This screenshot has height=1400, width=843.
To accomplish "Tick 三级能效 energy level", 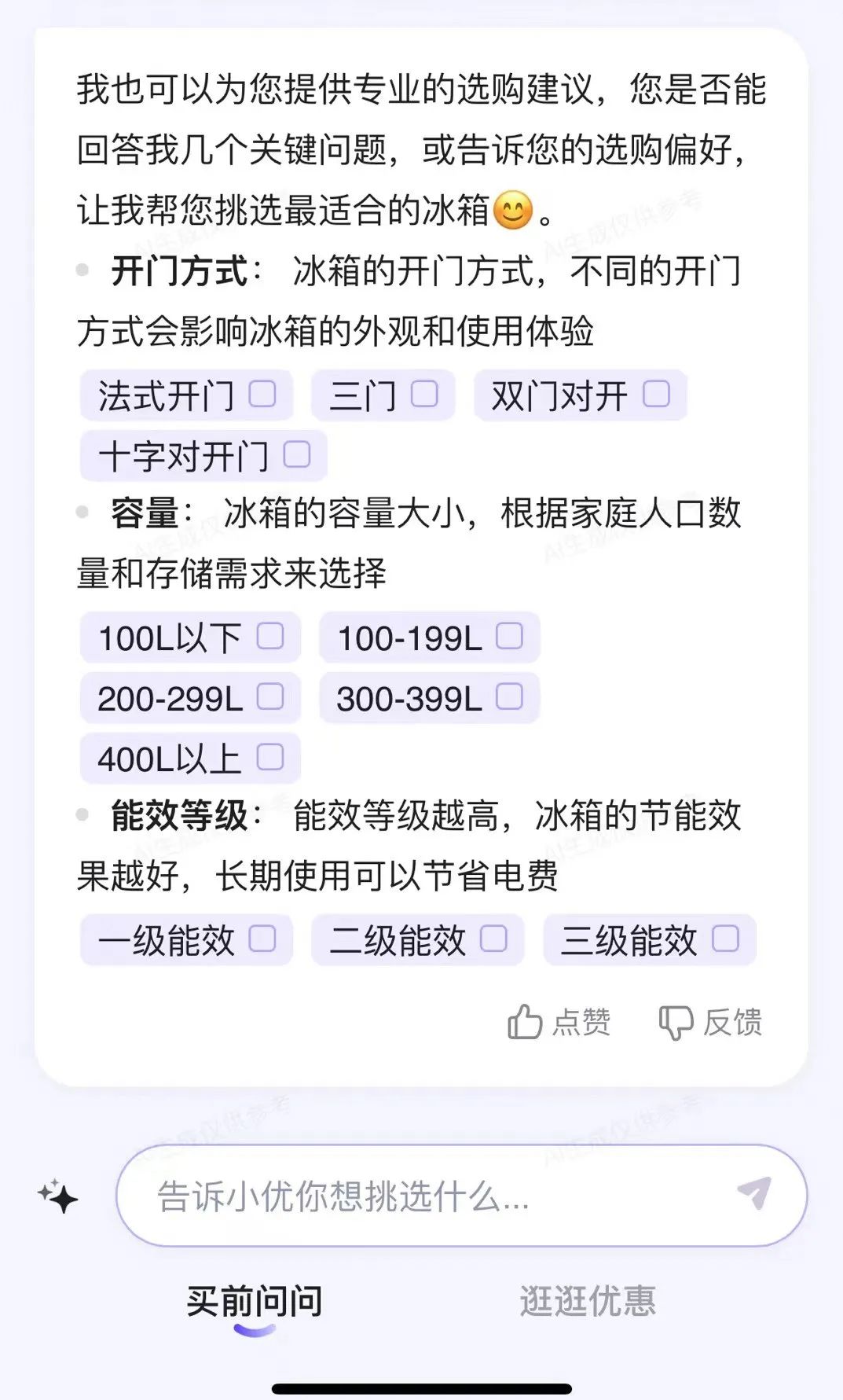I will pos(649,940).
